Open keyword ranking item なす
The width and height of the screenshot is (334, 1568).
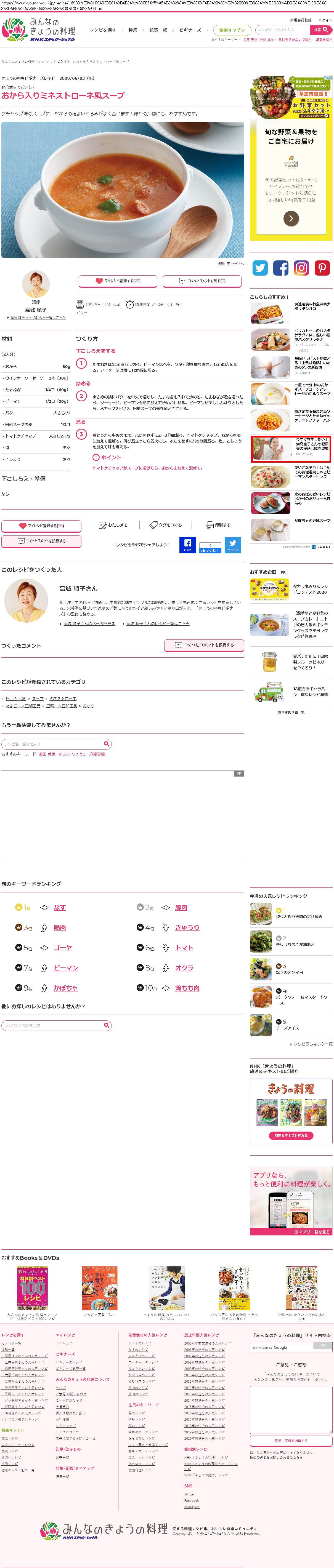(60, 907)
